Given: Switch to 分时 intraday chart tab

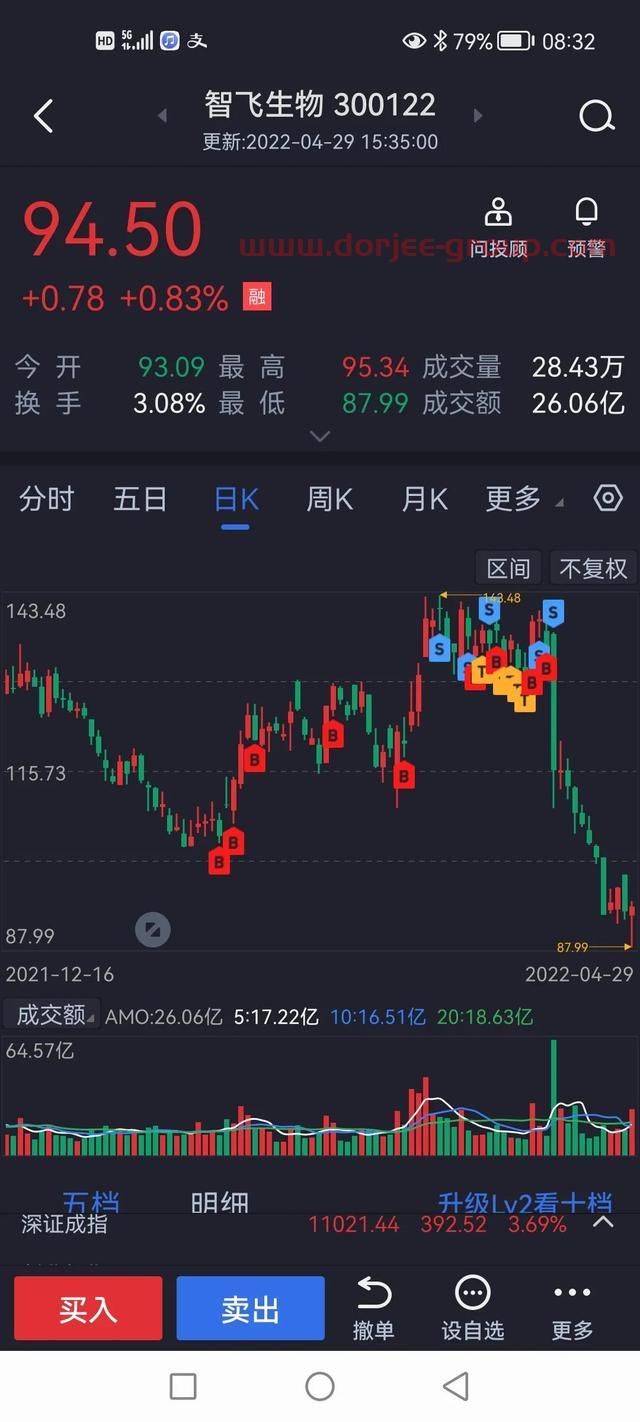Looking at the screenshot, I should click(46, 499).
